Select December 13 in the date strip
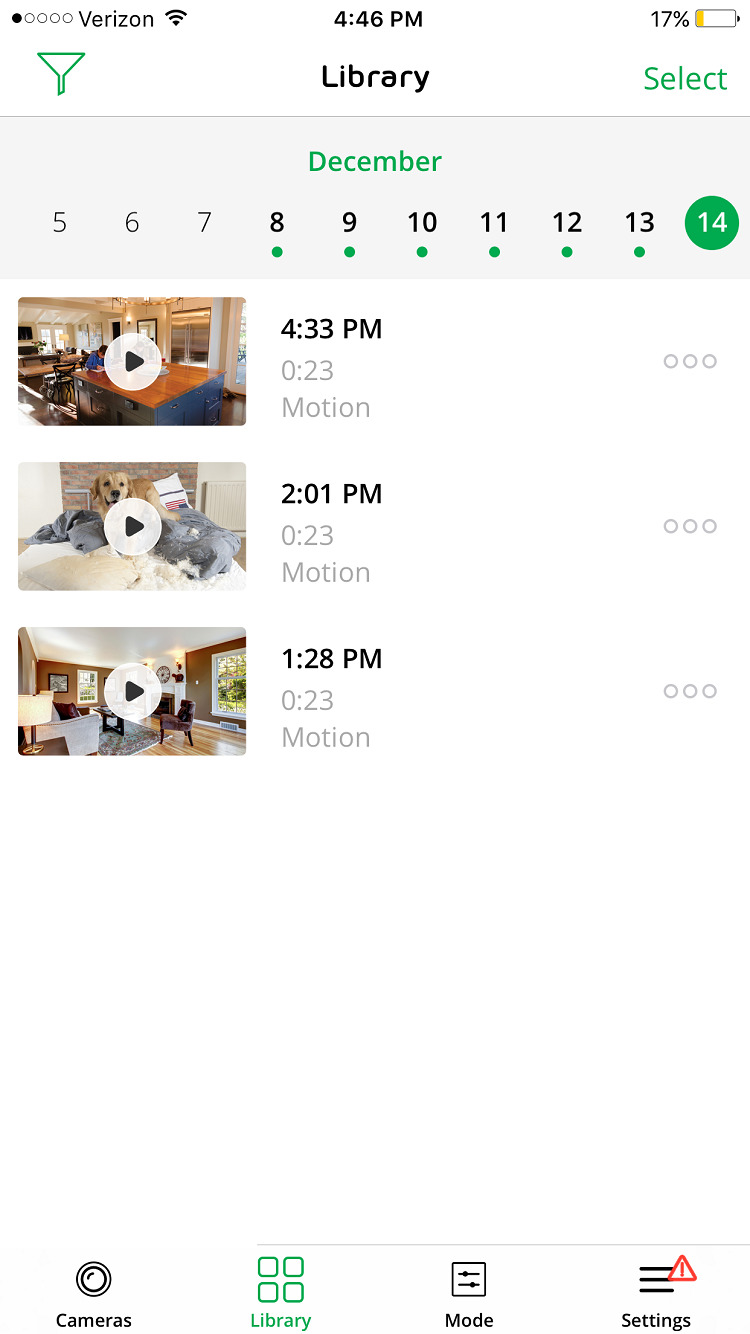The width and height of the screenshot is (750, 1334). 639,223
